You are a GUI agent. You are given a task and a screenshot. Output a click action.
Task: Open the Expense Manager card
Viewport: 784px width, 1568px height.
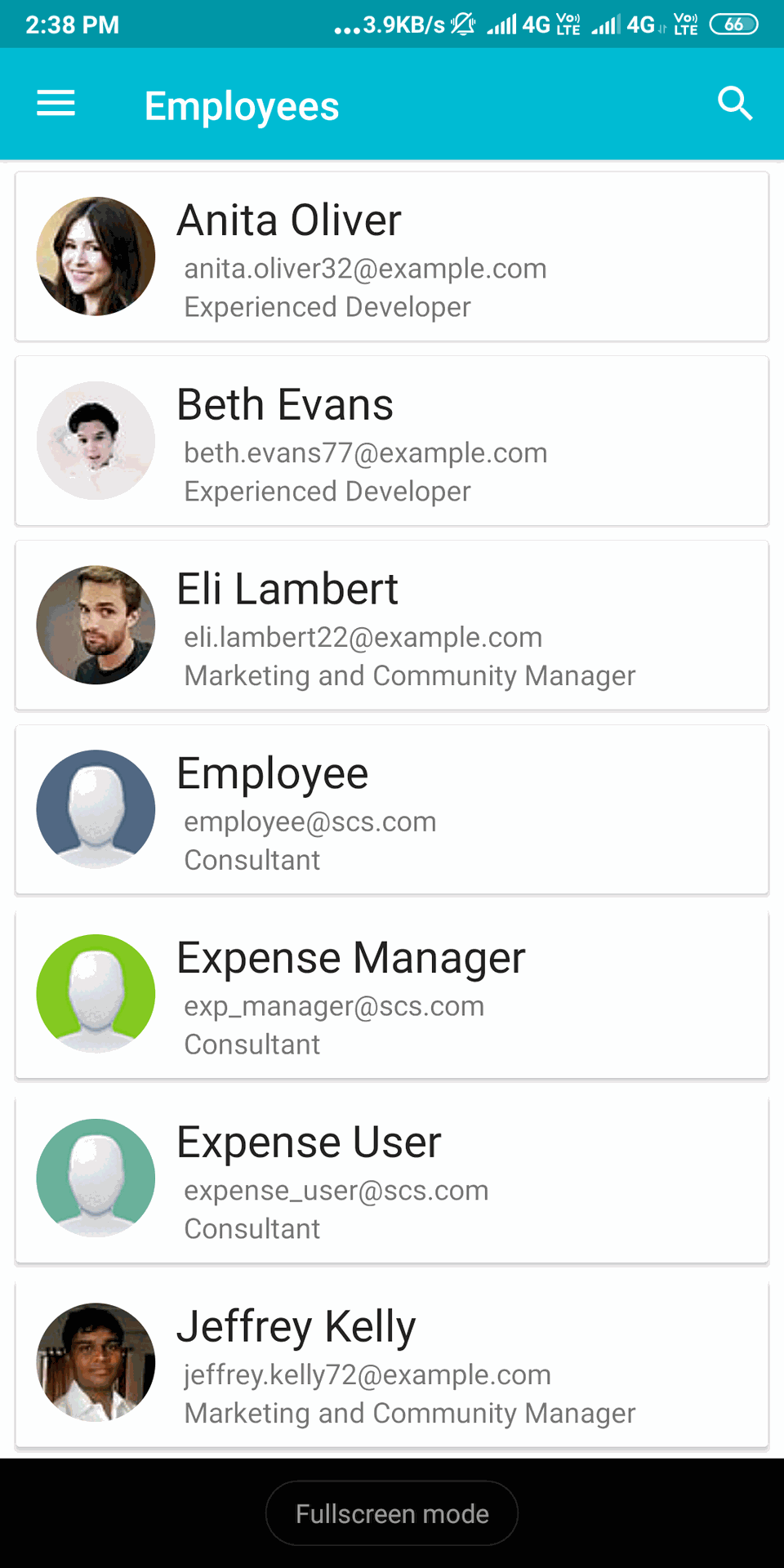pyautogui.click(x=392, y=995)
